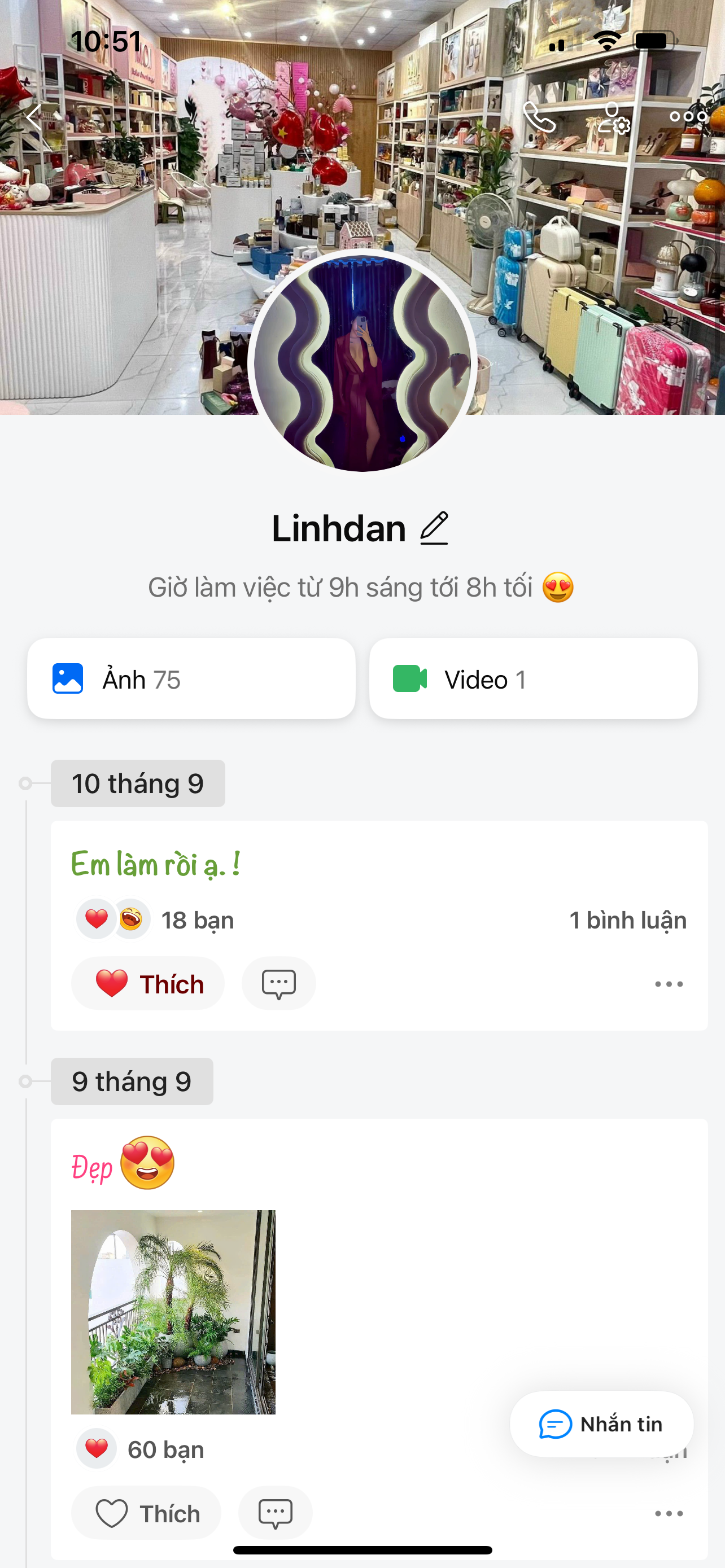Viewport: 725px width, 1568px height.
Task: Open the Ảnh 75 photo album
Action: point(191,678)
